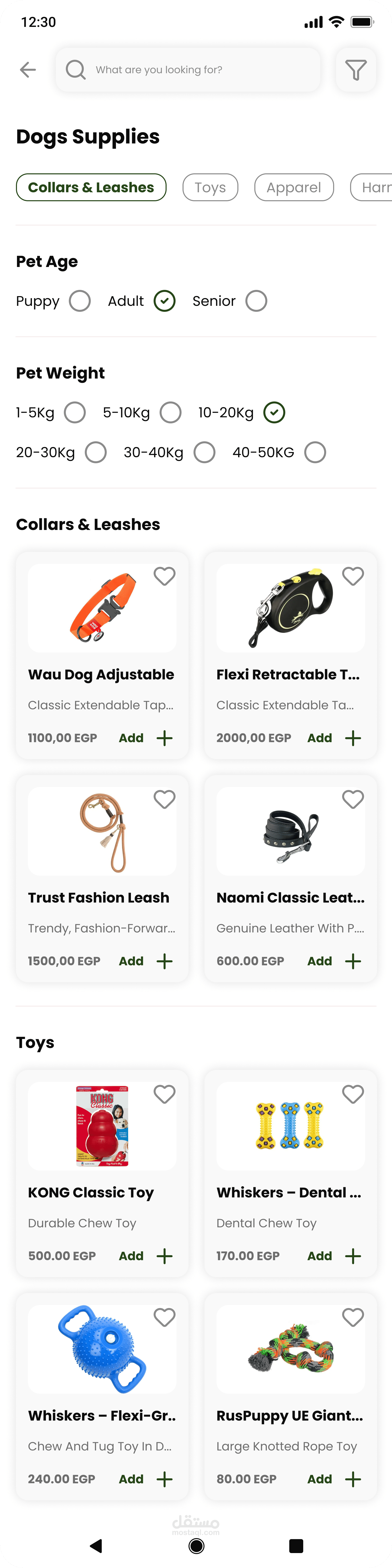This screenshot has width=392, height=1568.
Task: Pick the 5-10Kg pet weight
Action: (171, 413)
